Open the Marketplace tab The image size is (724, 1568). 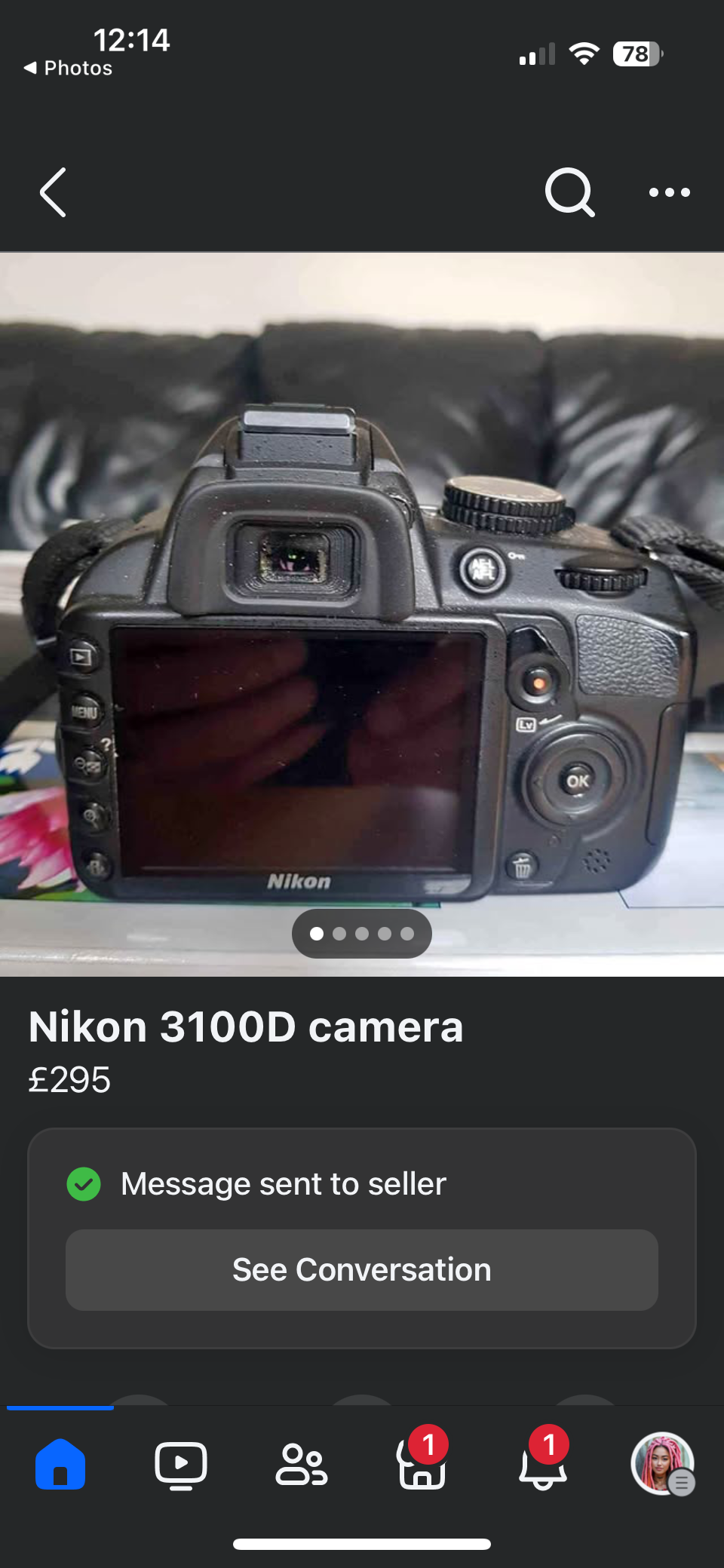tap(421, 1465)
